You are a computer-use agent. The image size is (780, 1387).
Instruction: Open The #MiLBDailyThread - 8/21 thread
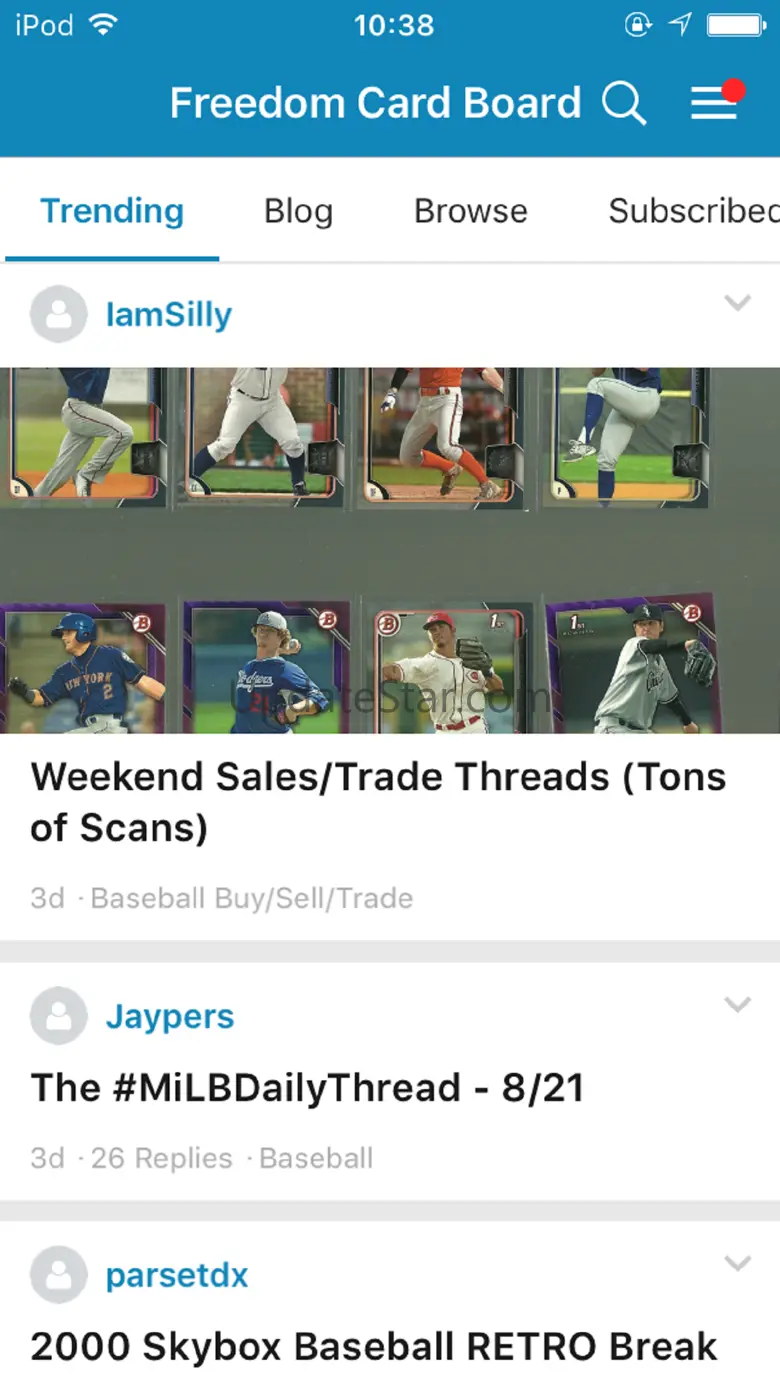[x=307, y=1088]
